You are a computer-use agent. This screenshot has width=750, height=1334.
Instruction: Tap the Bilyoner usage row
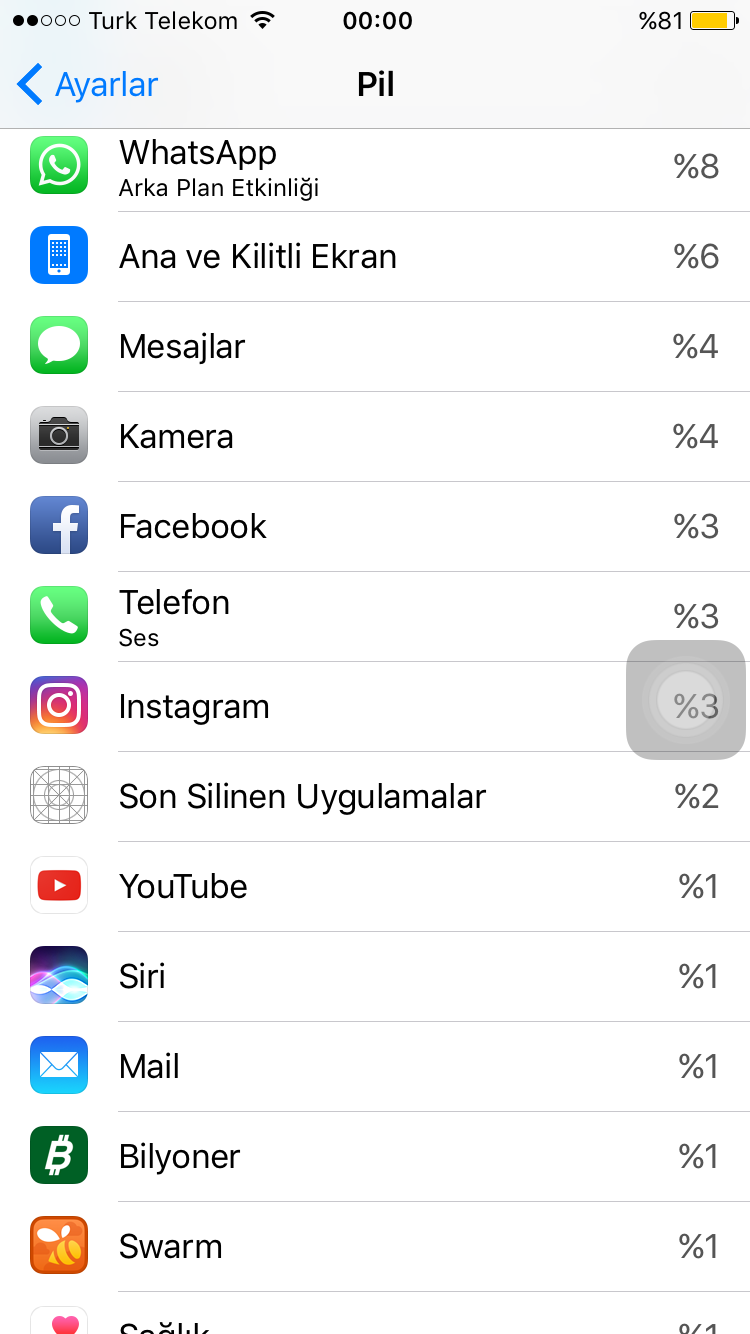point(375,1157)
